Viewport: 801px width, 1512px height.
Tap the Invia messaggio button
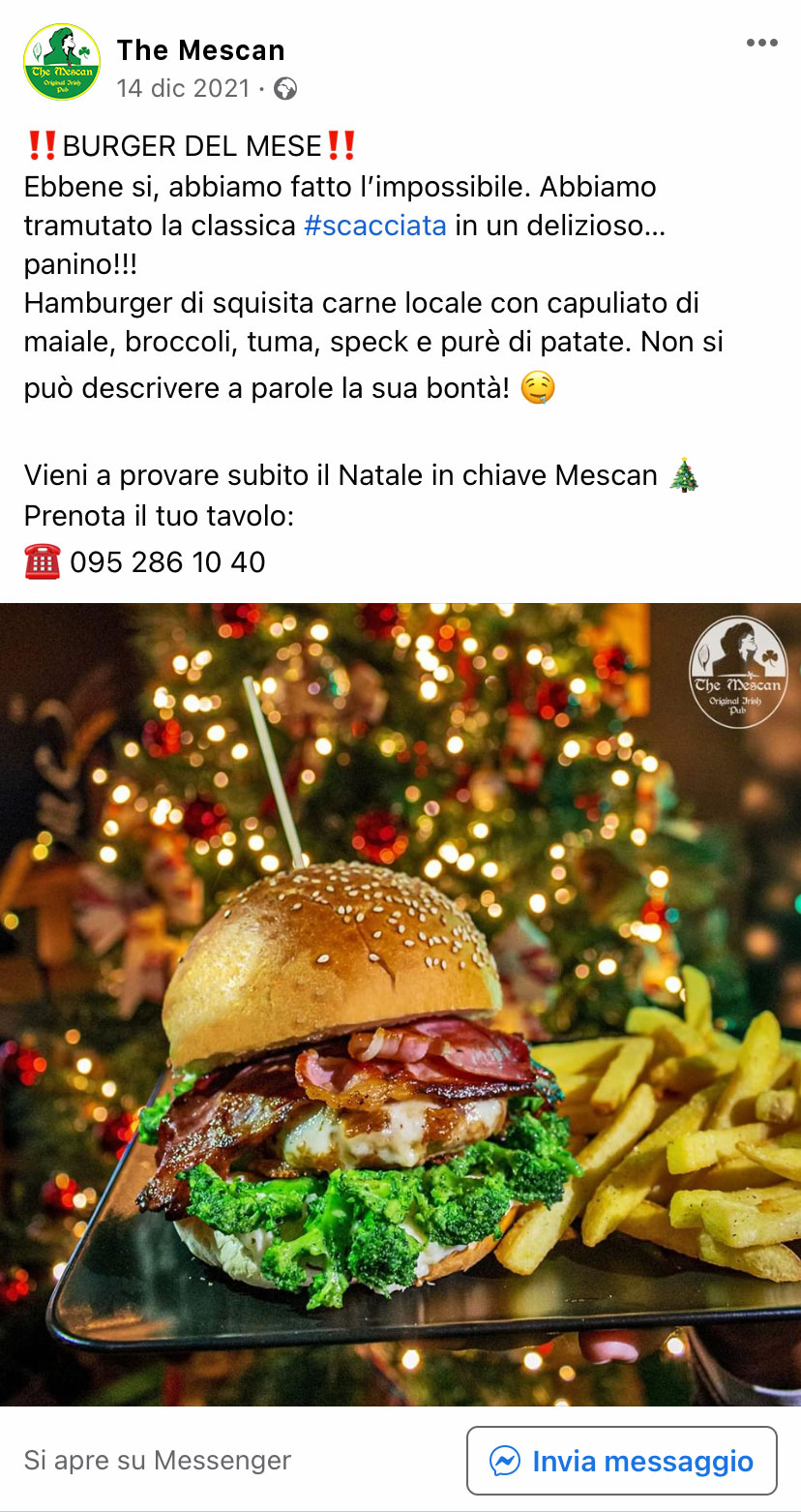(x=622, y=1461)
